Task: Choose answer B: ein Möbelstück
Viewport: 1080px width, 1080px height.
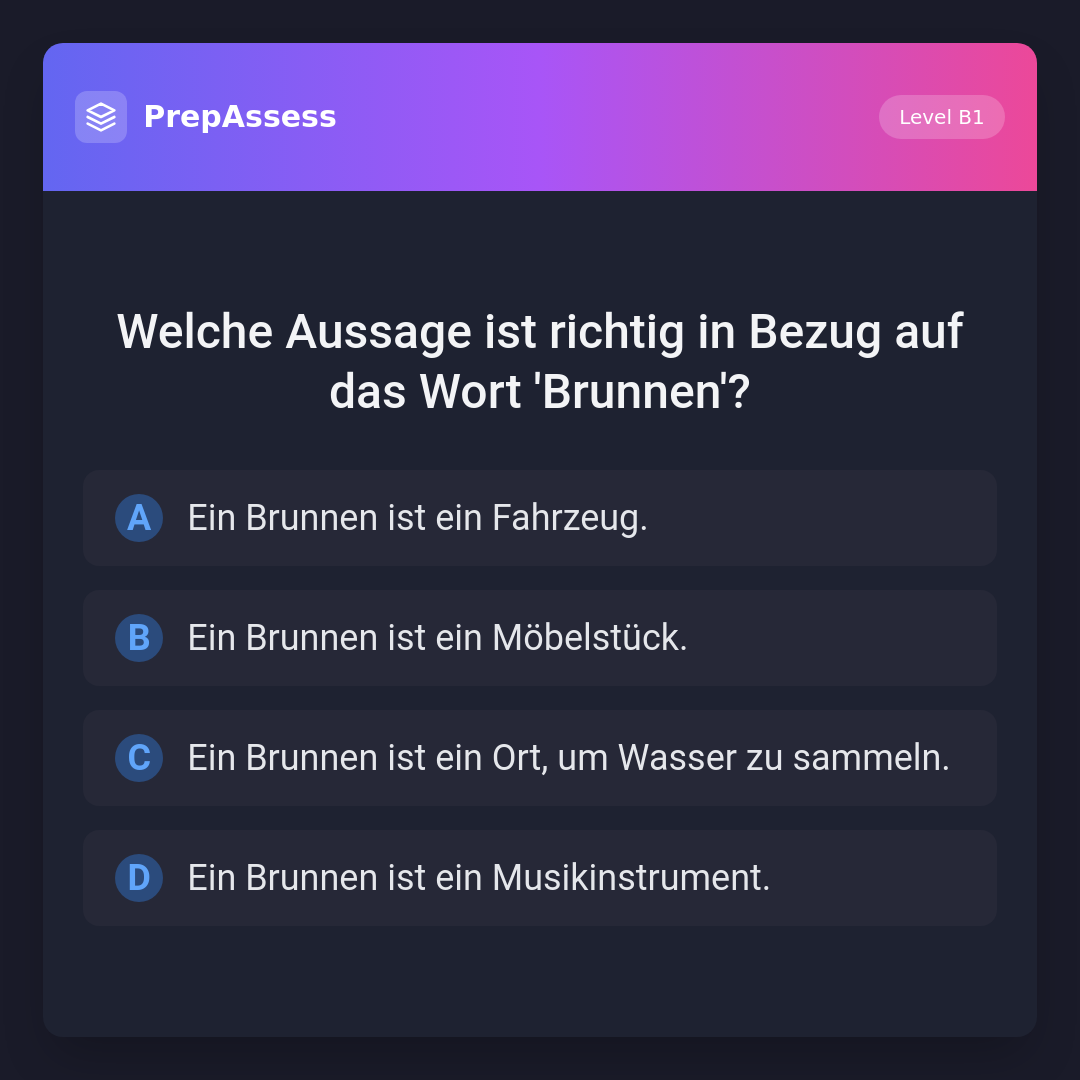Action: click(540, 638)
